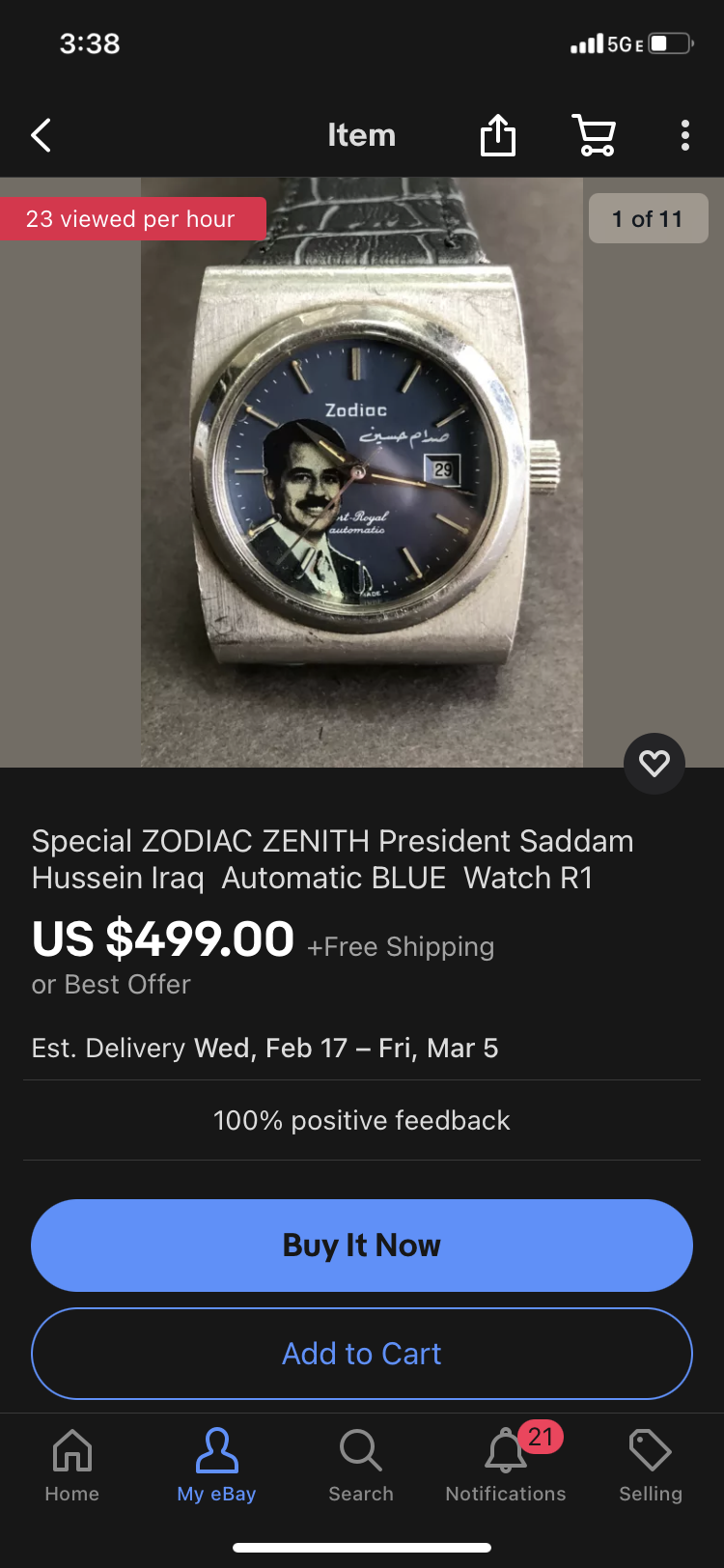Open the shopping cart
This screenshot has width=724, height=1568.
click(595, 135)
